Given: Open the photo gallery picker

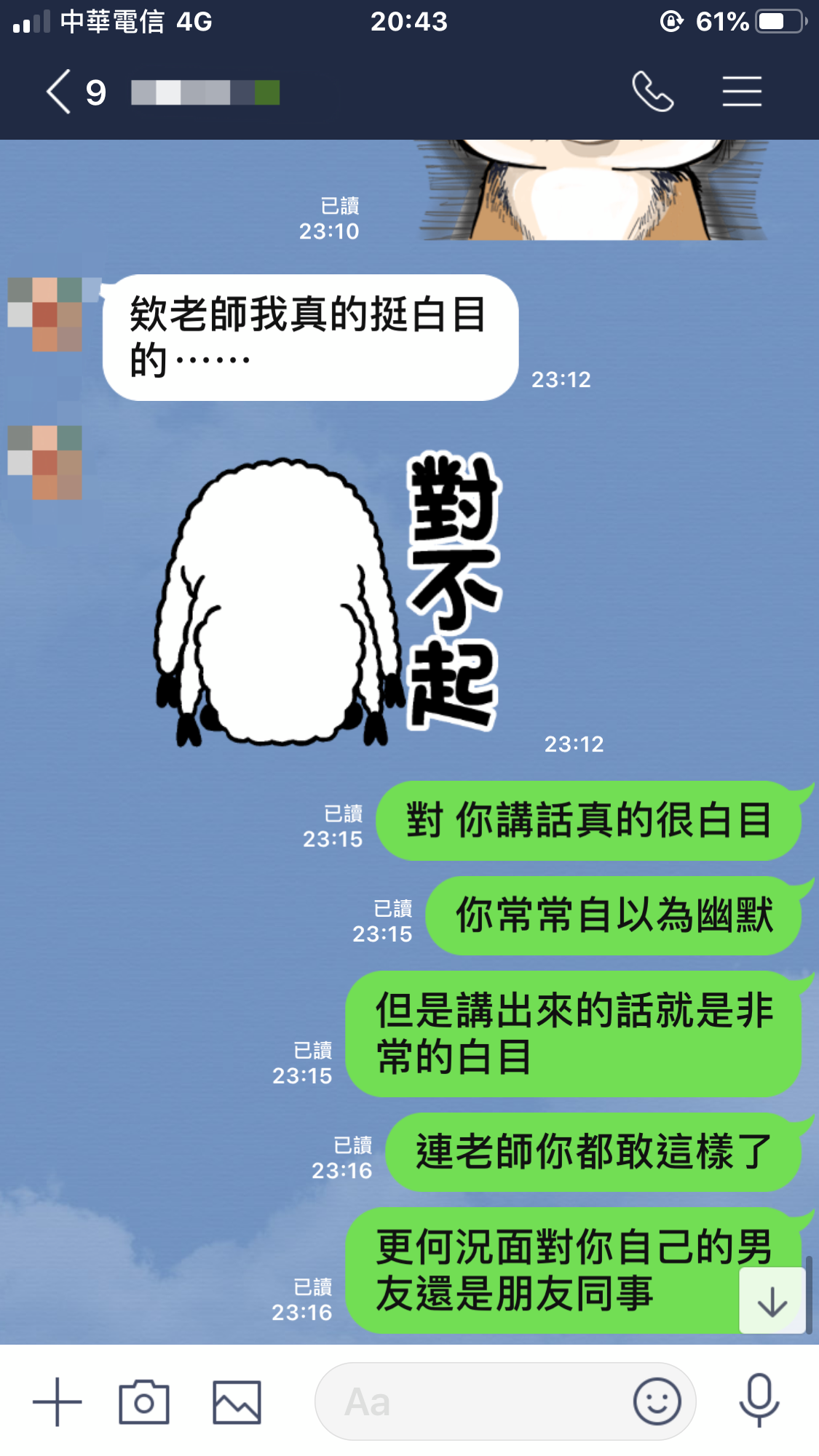Looking at the screenshot, I should click(237, 1401).
